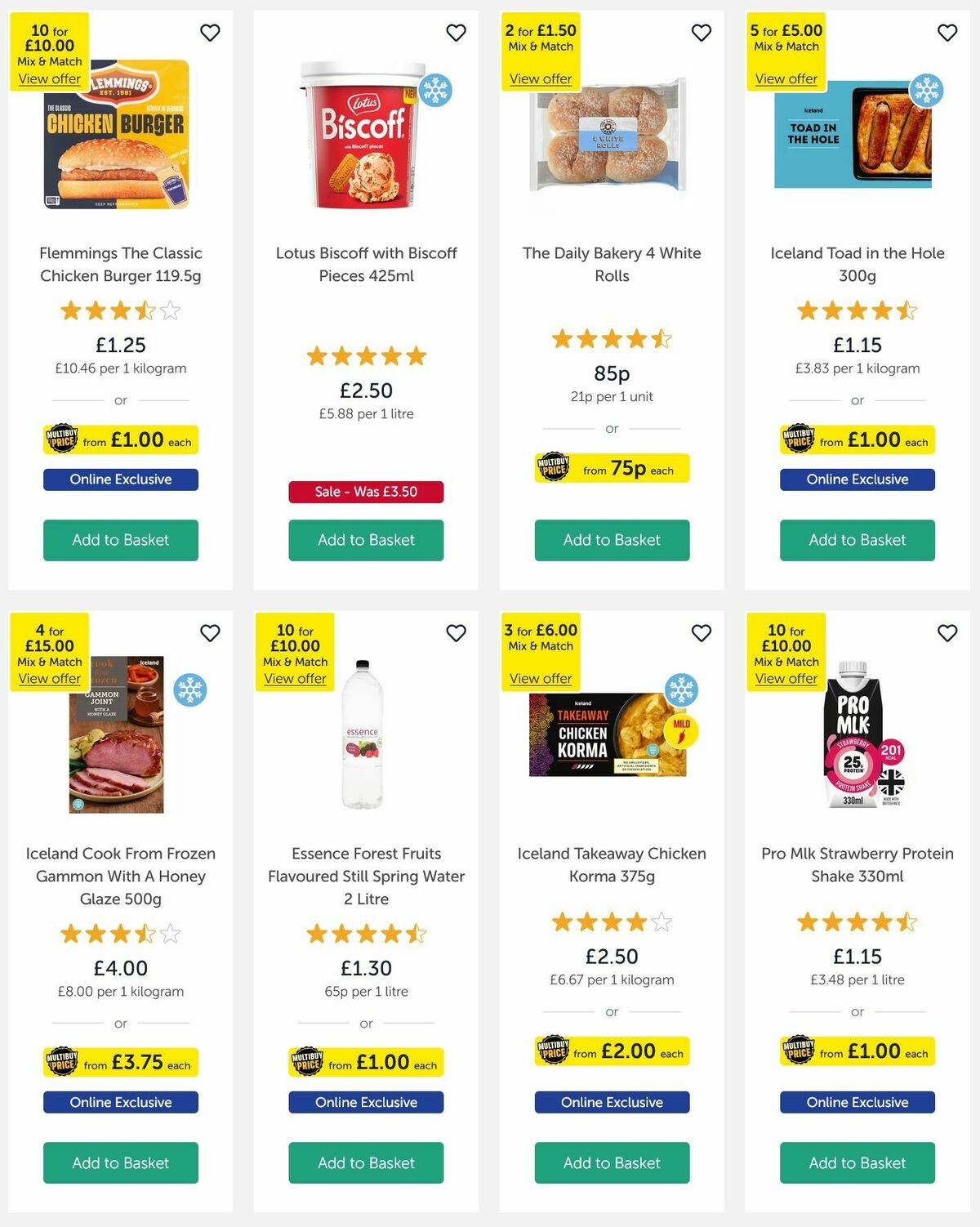The image size is (980, 1227).
Task: Toggle favourite on Iceland Takeaway Chicken Korma
Action: pos(702,633)
